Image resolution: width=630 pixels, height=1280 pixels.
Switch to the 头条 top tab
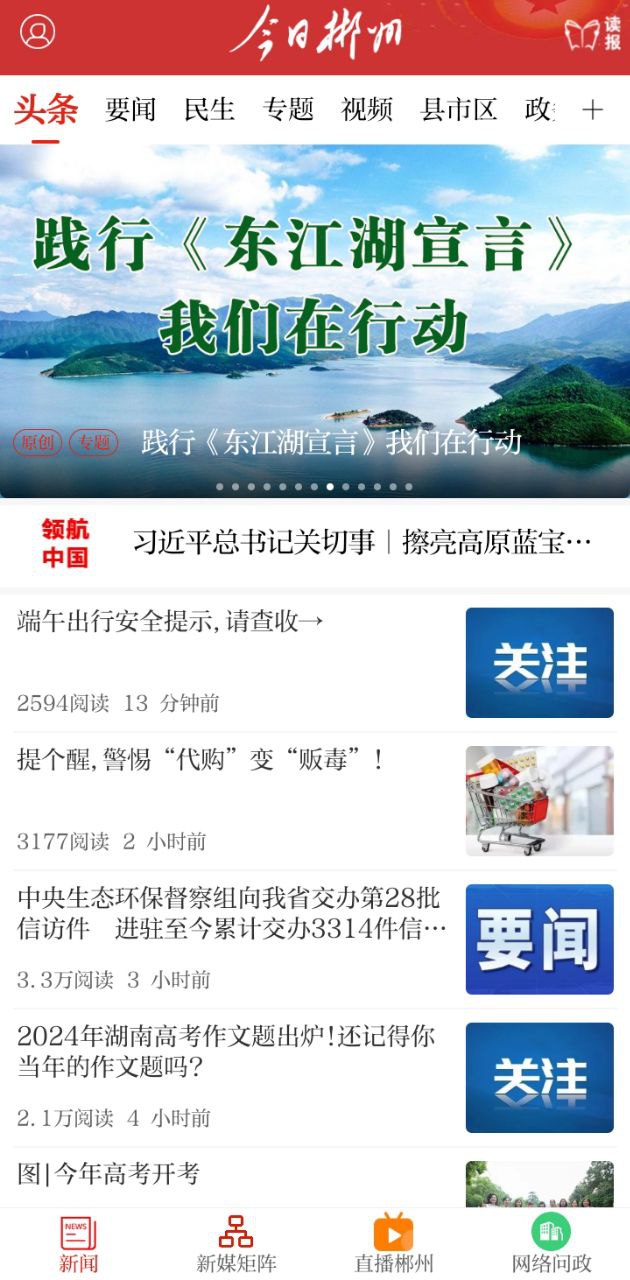tap(45, 109)
